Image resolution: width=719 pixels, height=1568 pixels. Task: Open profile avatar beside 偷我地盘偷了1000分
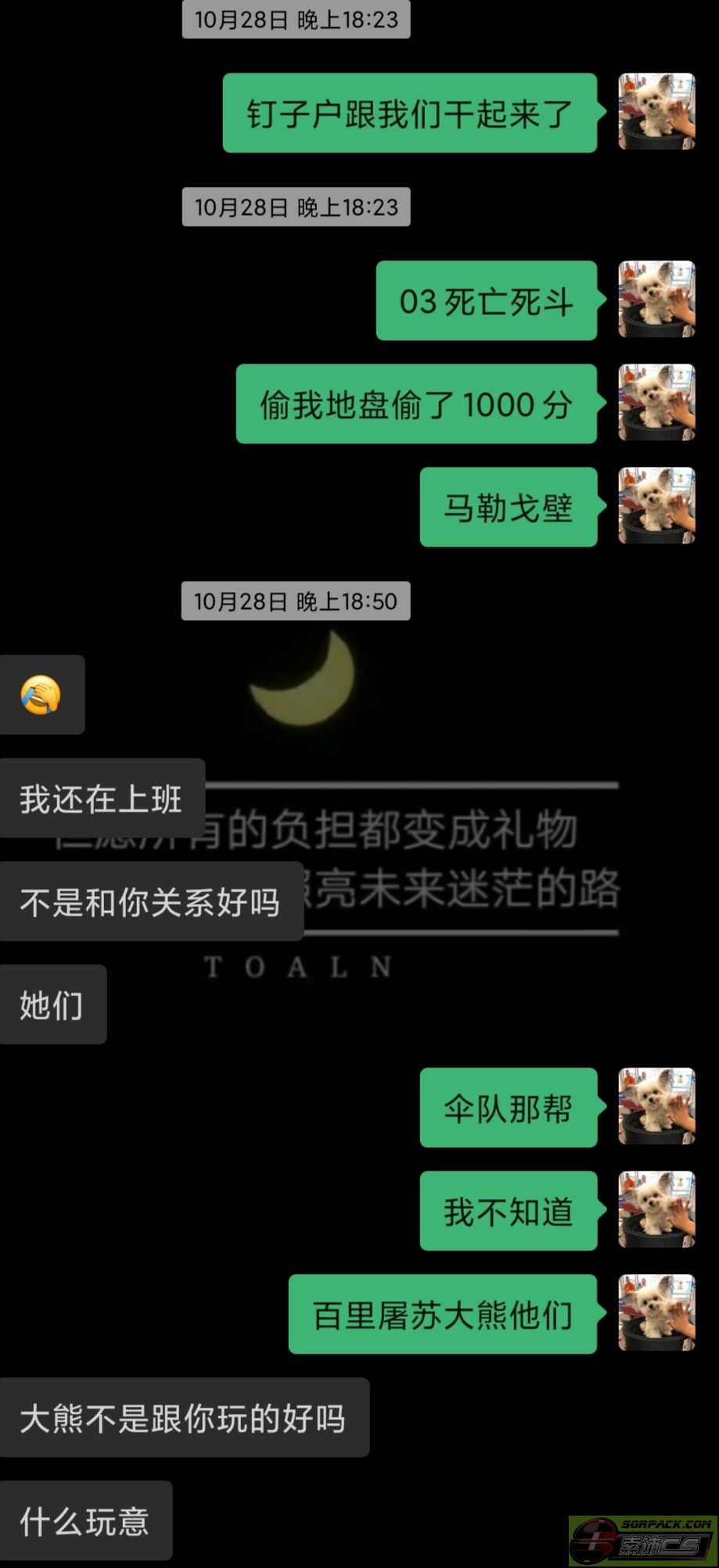click(656, 403)
